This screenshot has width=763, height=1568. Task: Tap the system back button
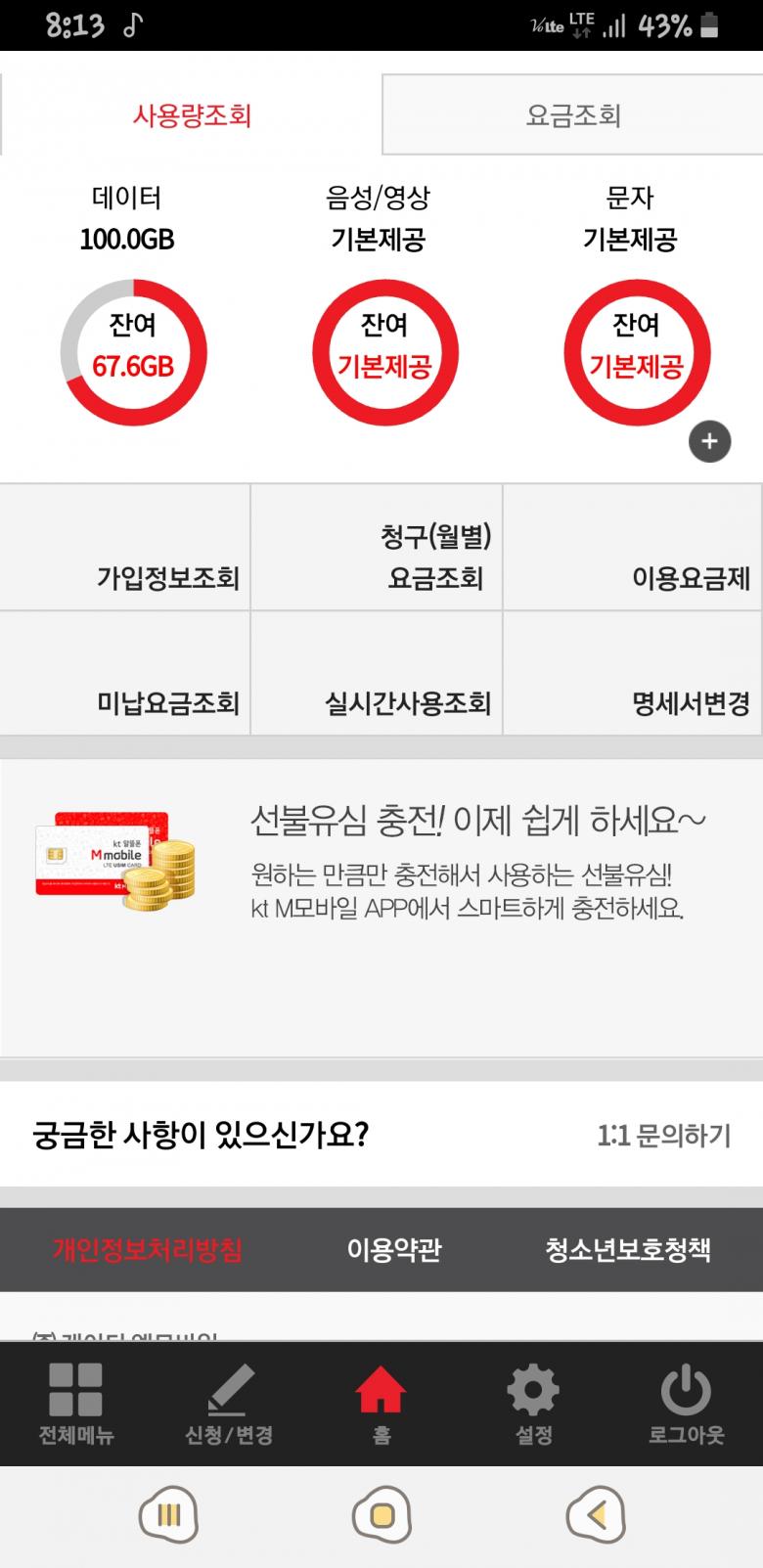596,1515
